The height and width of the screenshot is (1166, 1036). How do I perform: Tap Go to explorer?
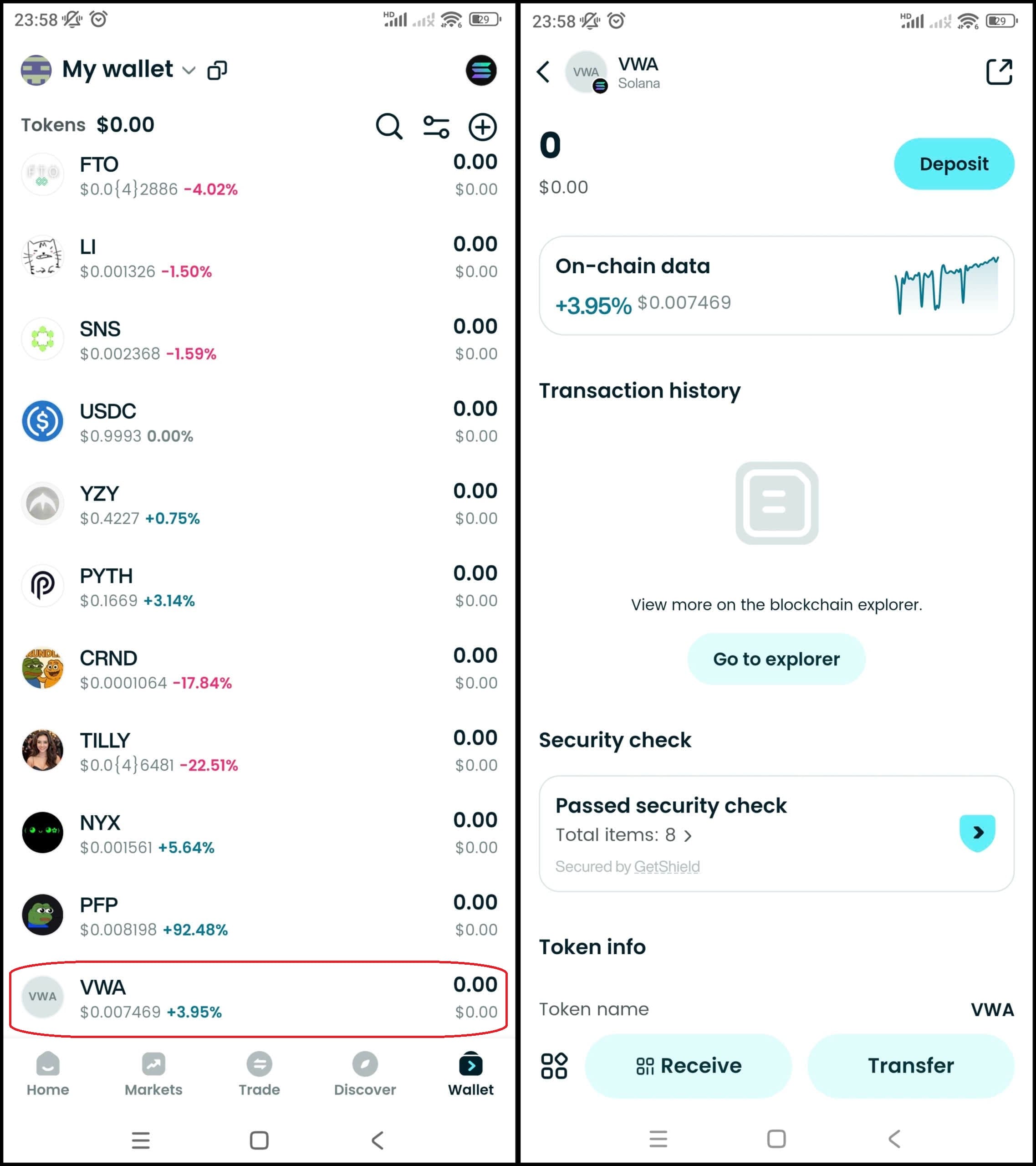776,660
